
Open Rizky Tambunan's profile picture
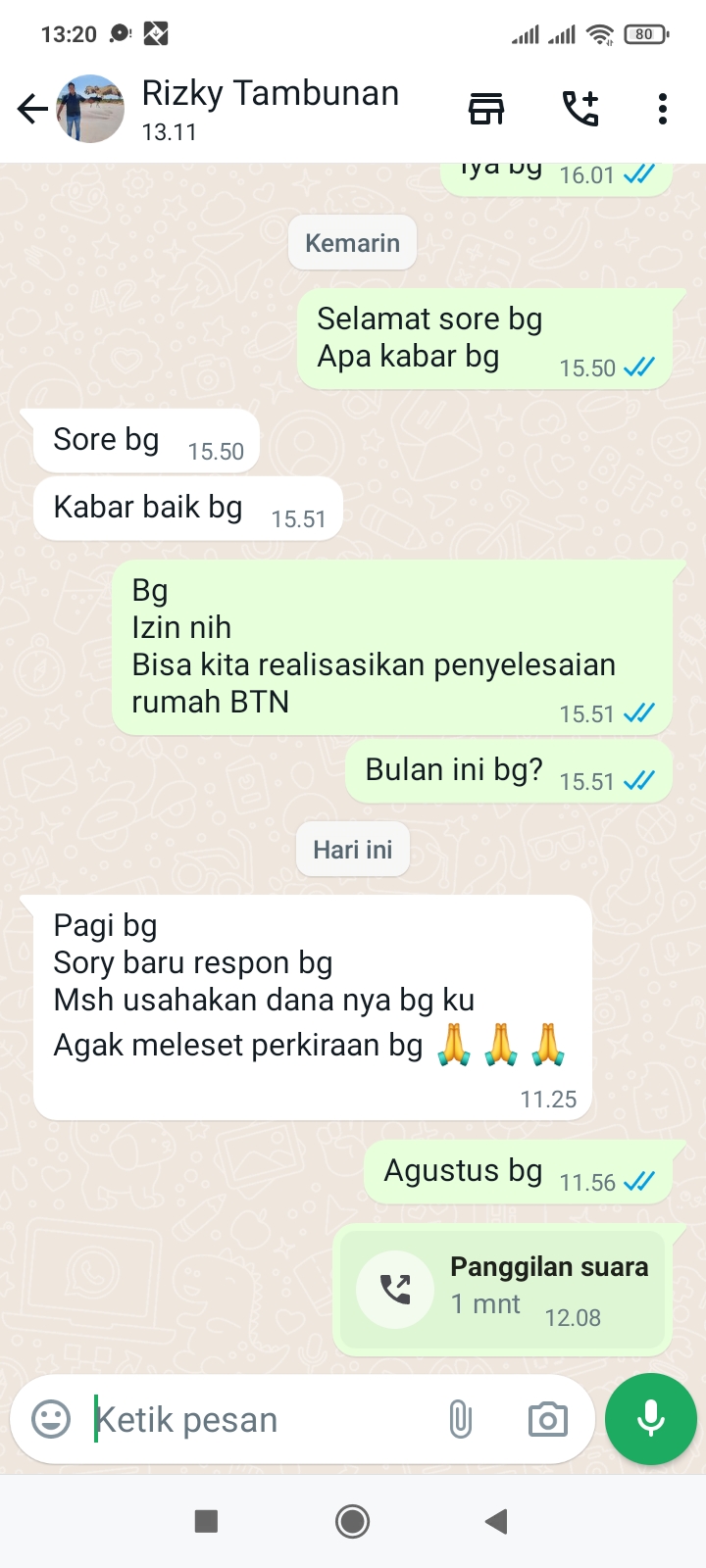(90, 109)
